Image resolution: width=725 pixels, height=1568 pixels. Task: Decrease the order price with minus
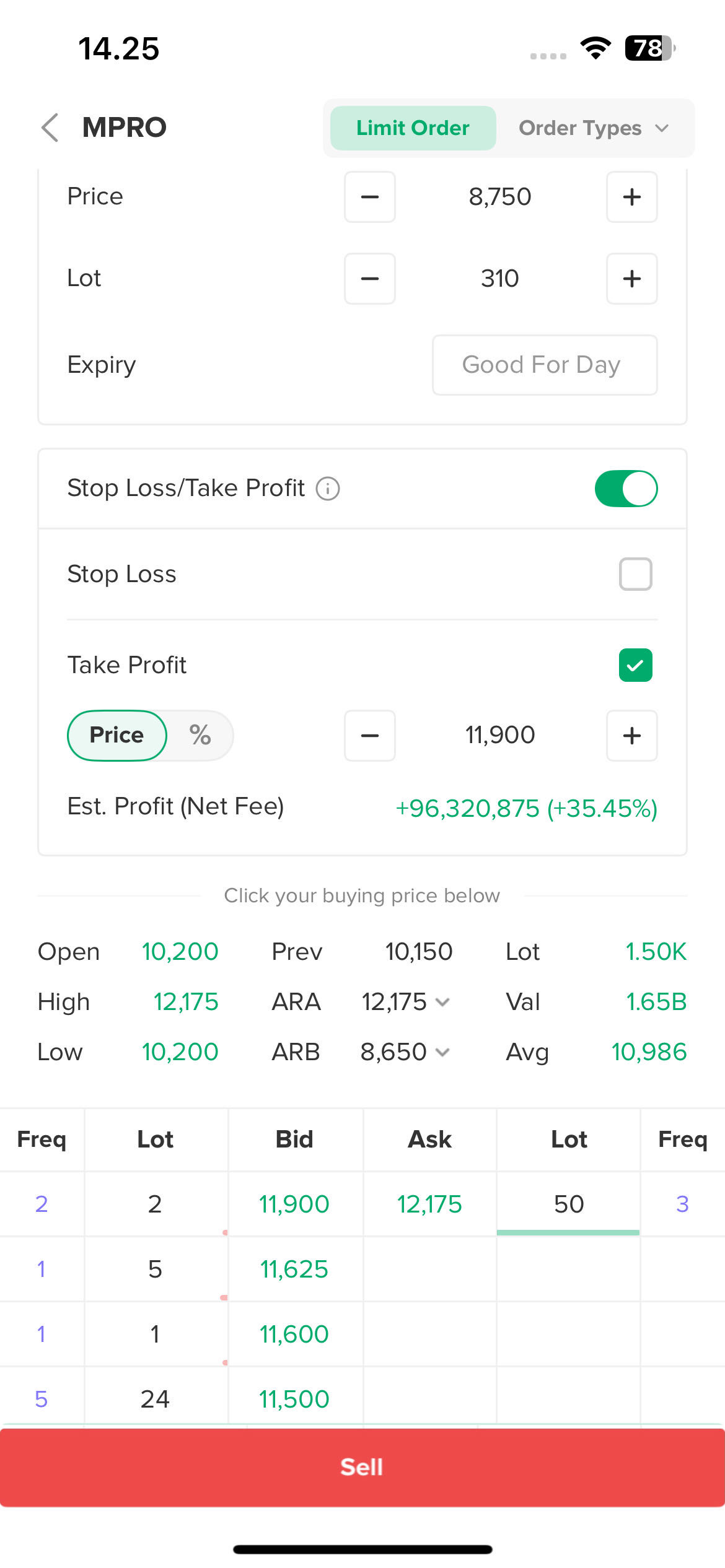(370, 197)
